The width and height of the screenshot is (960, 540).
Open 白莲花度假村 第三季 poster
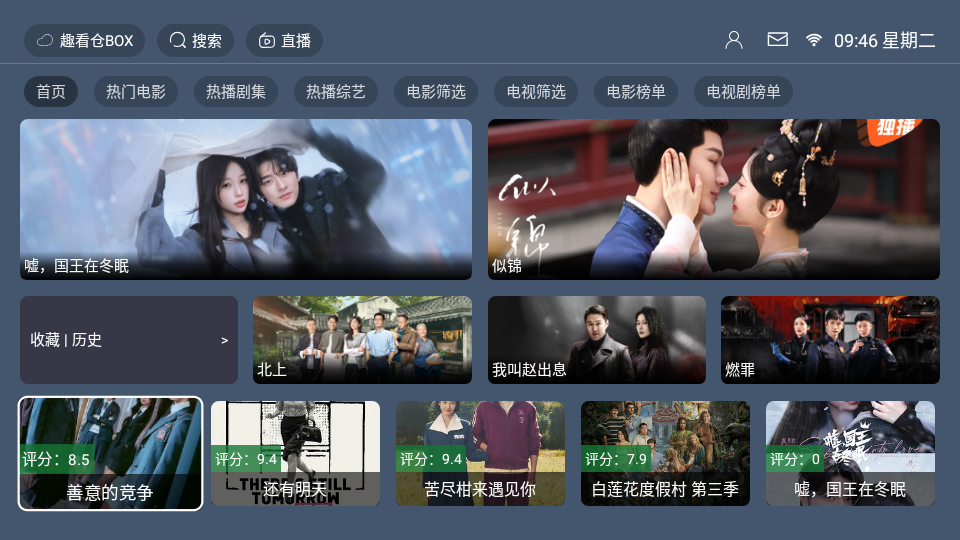pyautogui.click(x=665, y=454)
